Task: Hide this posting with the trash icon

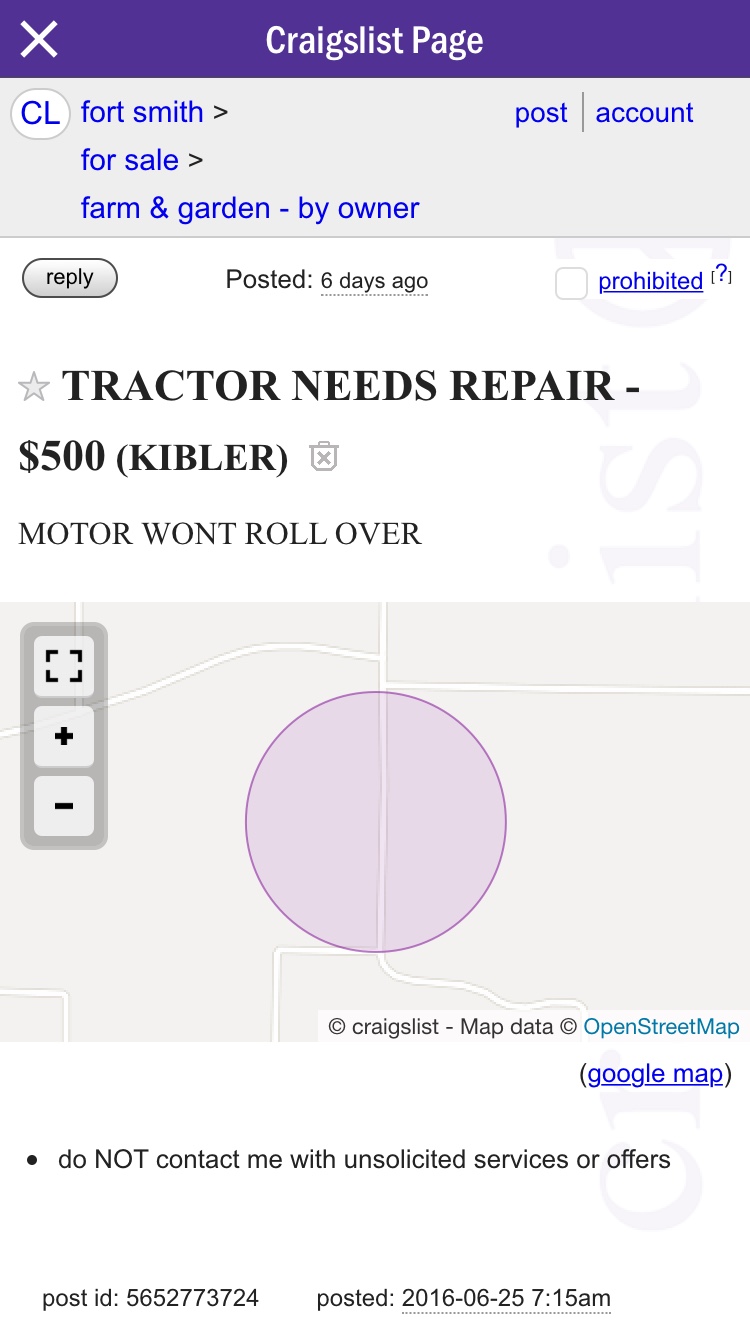Action: tap(323, 456)
